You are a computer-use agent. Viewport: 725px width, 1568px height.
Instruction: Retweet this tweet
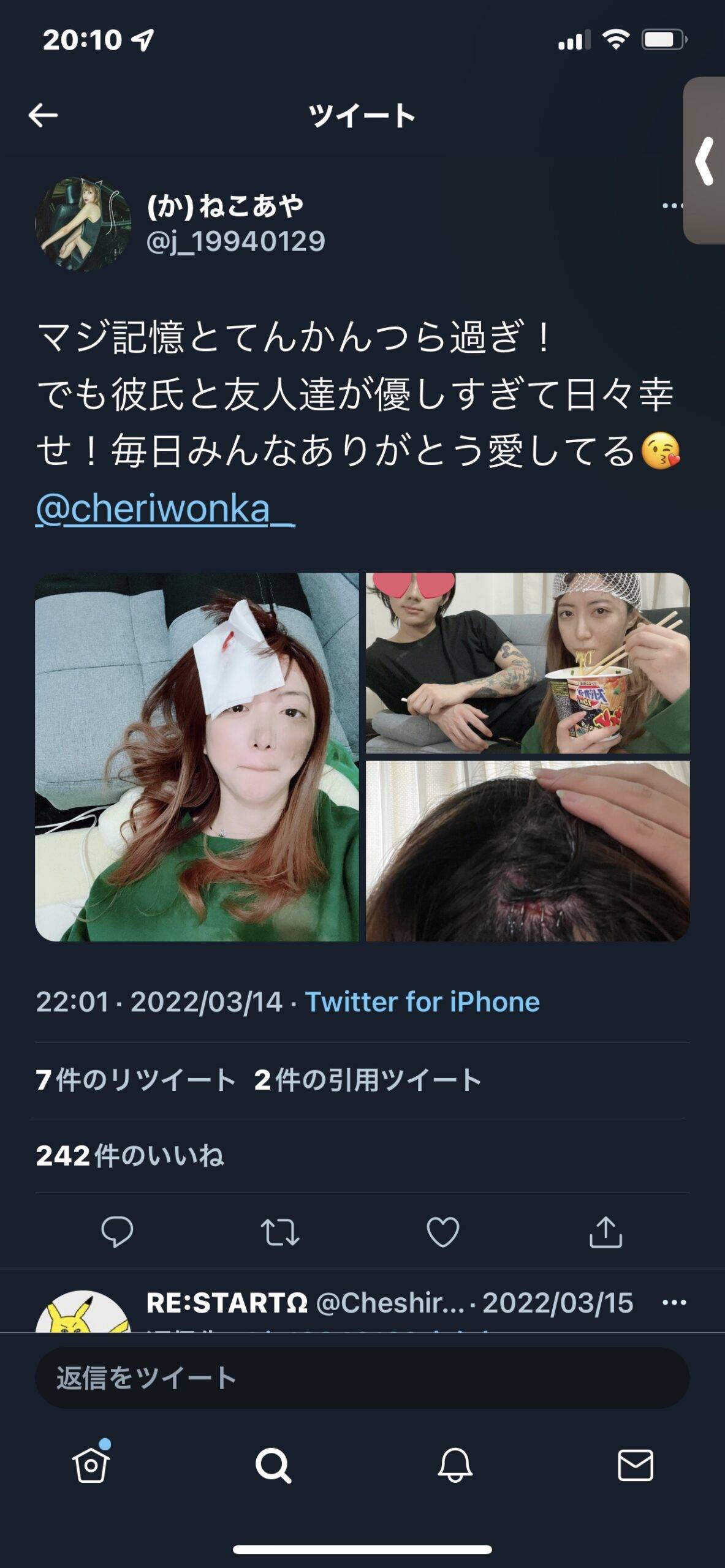[280, 1232]
